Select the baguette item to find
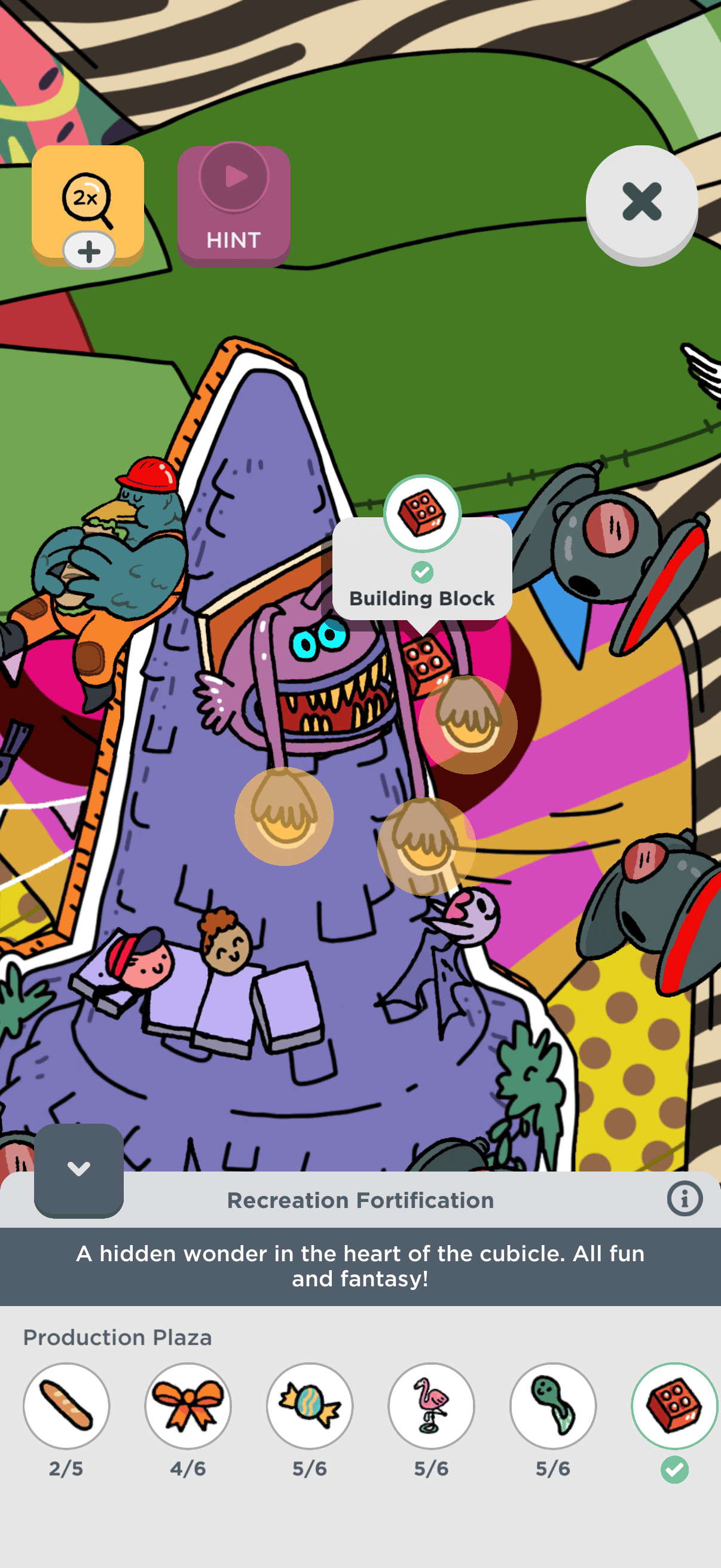 [66, 1405]
